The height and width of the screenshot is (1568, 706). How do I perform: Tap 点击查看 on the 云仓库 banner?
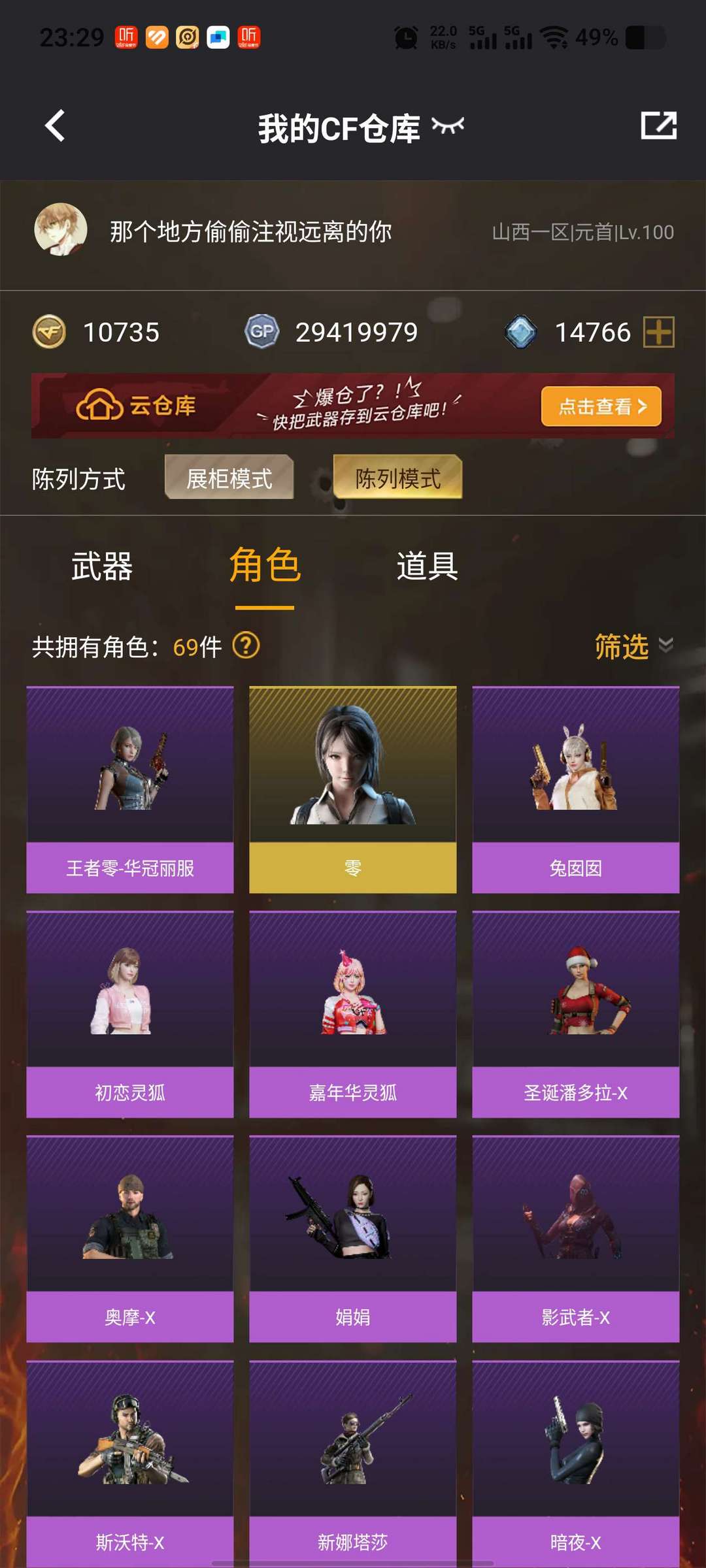click(601, 406)
